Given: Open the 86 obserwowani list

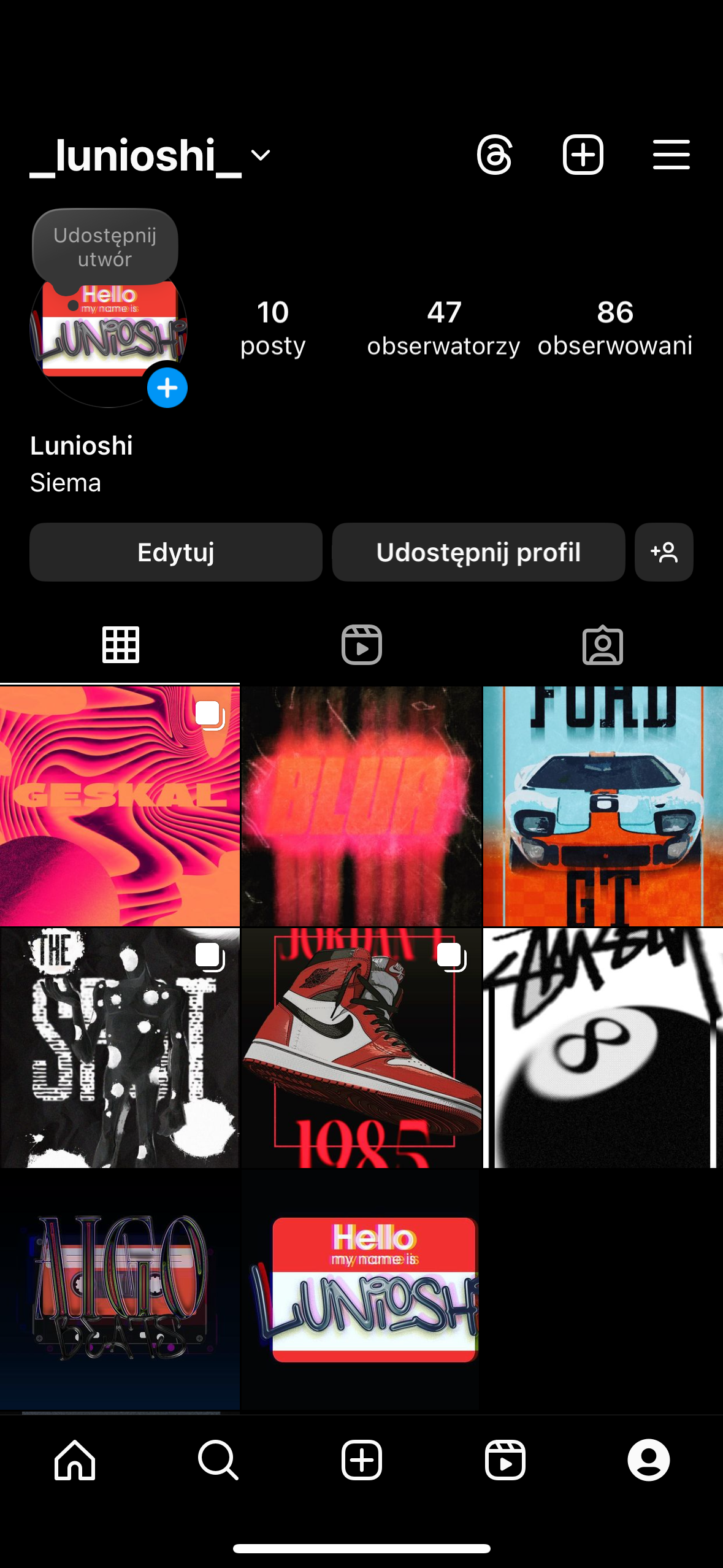Looking at the screenshot, I should [615, 328].
